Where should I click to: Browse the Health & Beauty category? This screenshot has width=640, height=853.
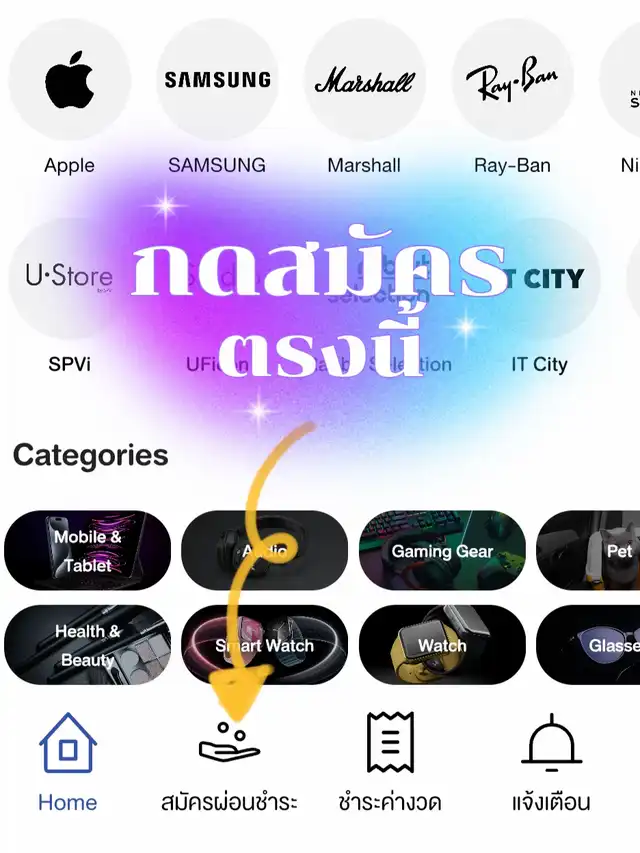tap(88, 645)
